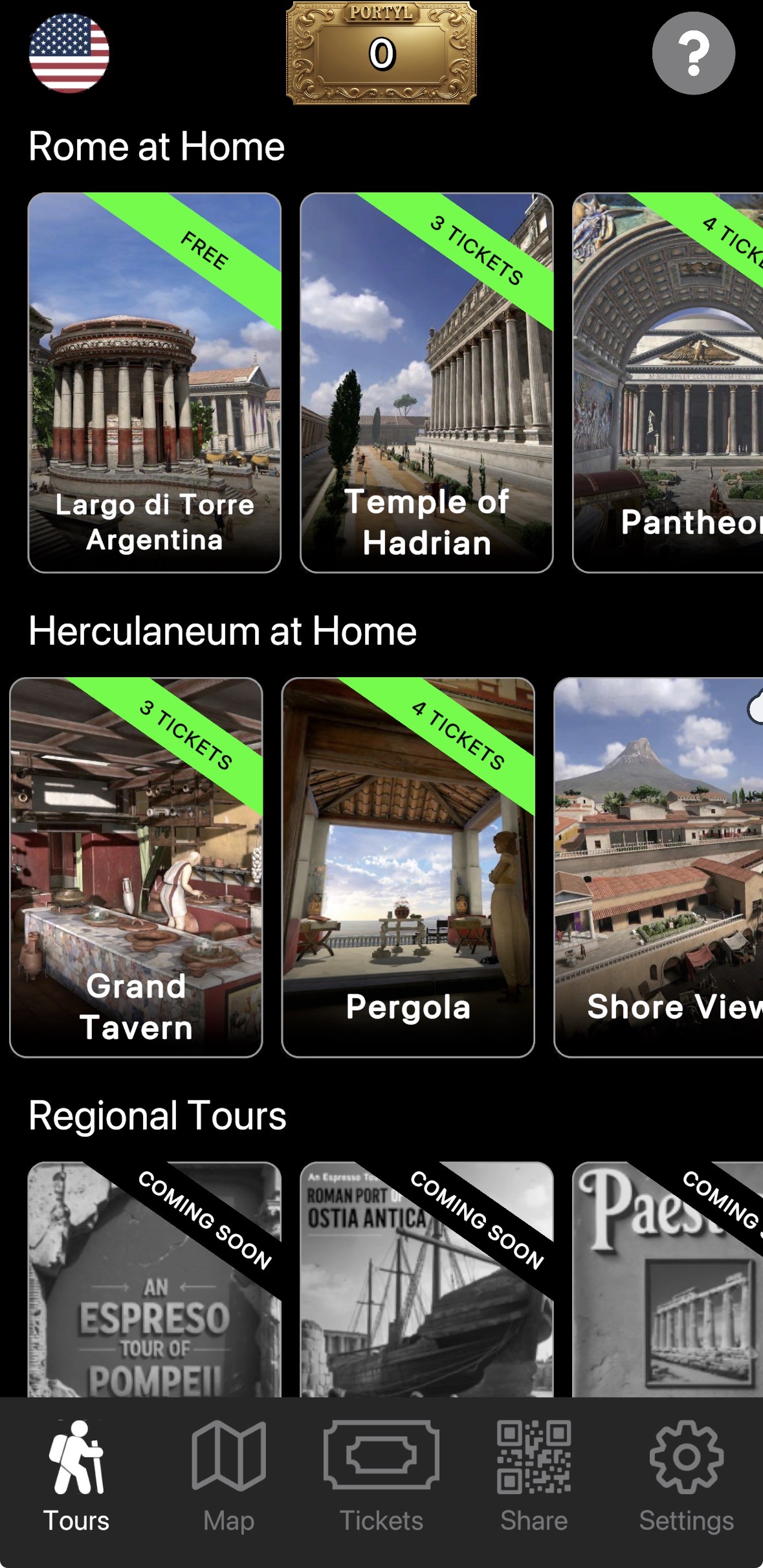Tap the help question mark icon
Image resolution: width=763 pixels, height=1568 pixels.
tap(694, 54)
